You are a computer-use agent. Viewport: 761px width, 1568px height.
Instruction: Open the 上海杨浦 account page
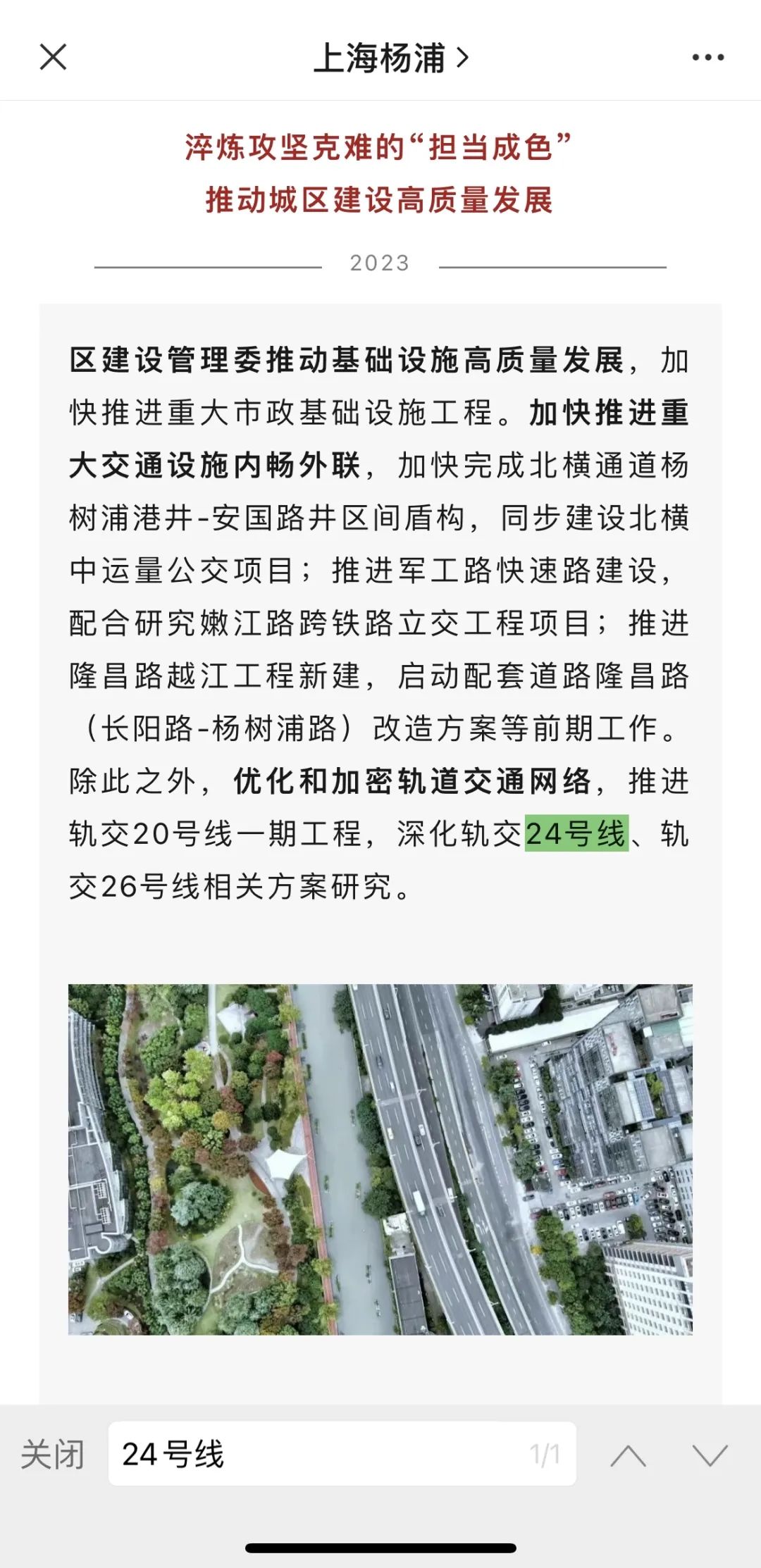pos(391,58)
